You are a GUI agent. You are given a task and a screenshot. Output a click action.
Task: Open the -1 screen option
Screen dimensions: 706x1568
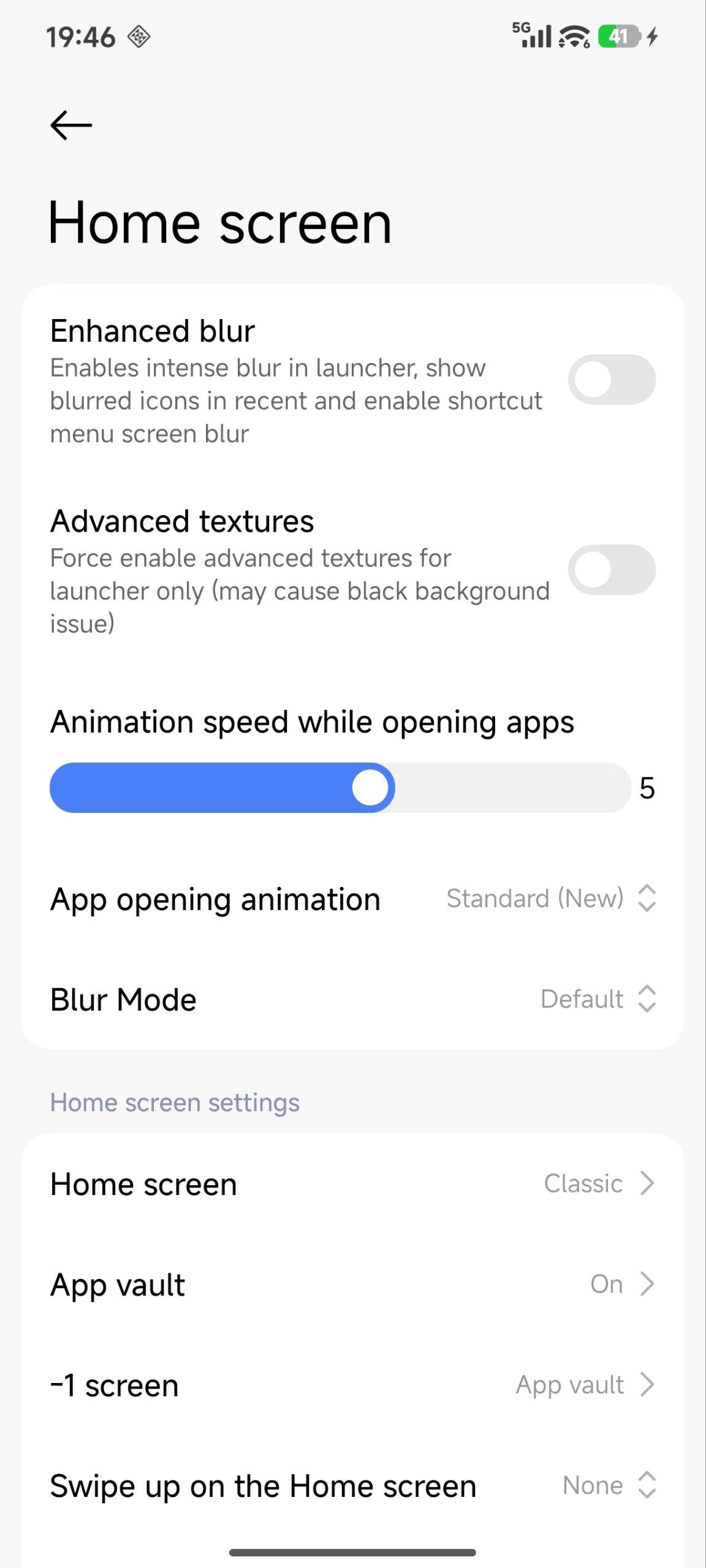pos(353,1385)
